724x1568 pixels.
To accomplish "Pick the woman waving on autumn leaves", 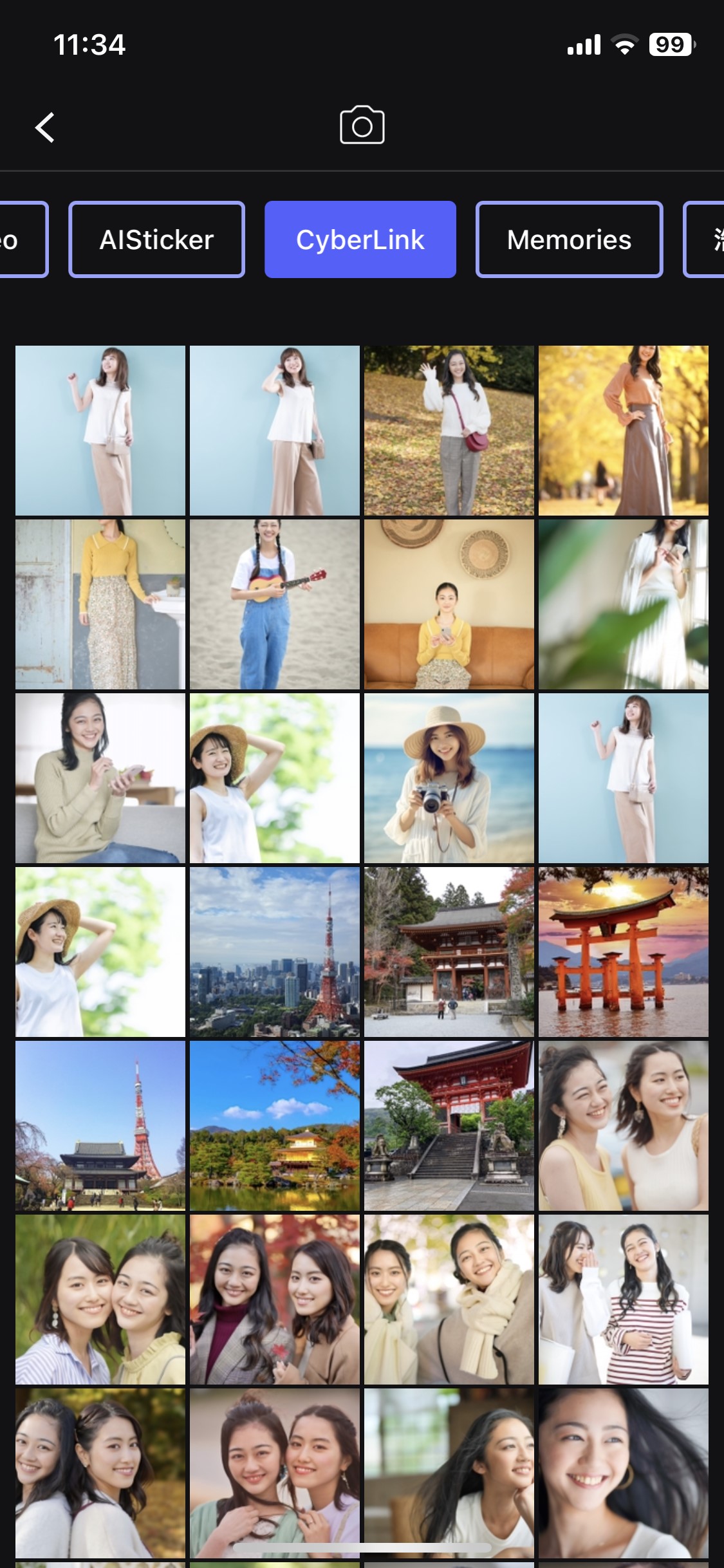I will pos(449,431).
